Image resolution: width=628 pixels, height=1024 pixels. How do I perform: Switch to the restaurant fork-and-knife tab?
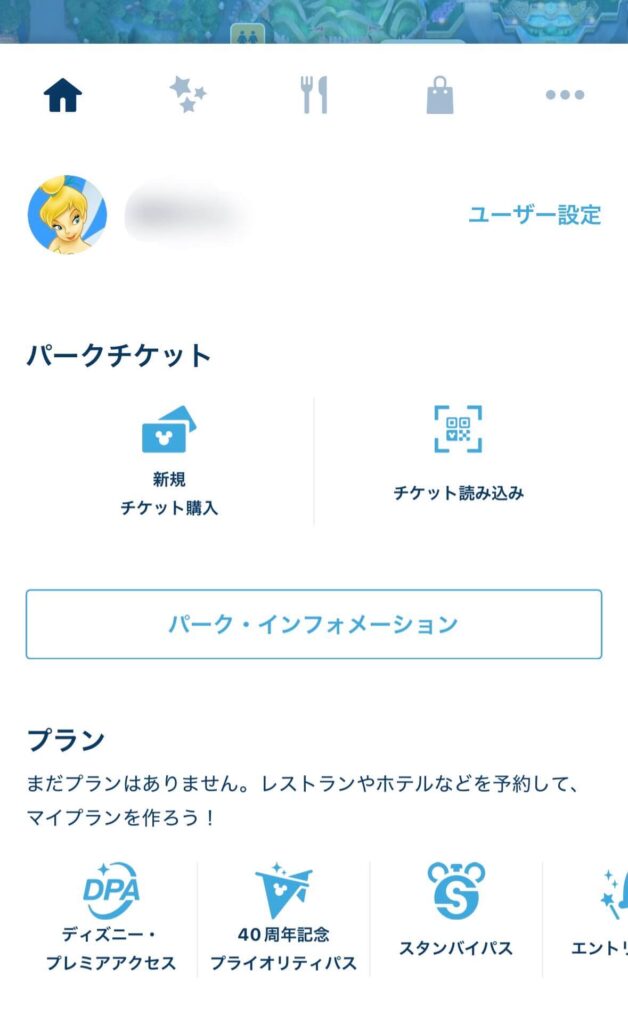[x=314, y=95]
